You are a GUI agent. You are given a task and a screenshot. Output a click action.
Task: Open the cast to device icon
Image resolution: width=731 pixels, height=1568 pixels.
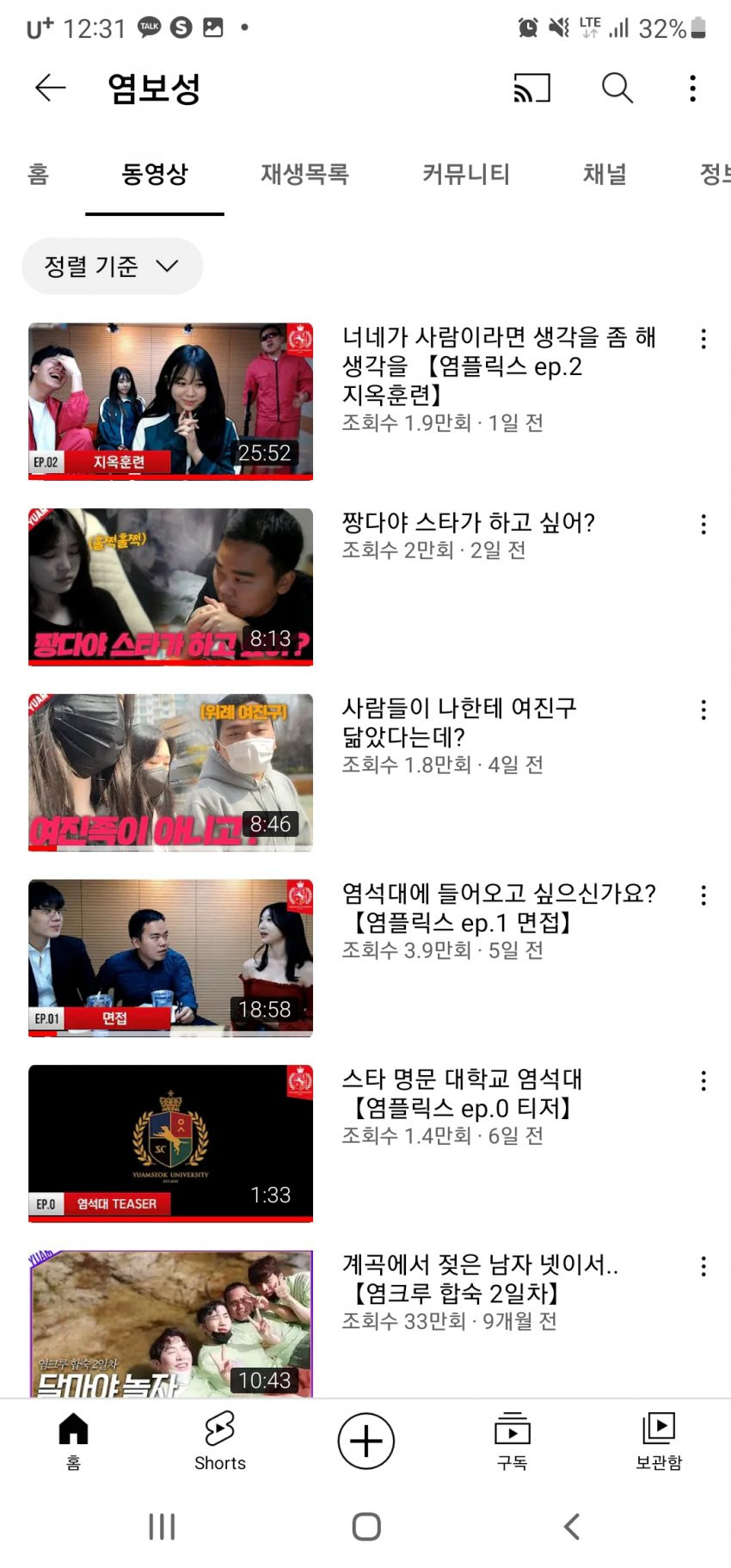tap(531, 88)
